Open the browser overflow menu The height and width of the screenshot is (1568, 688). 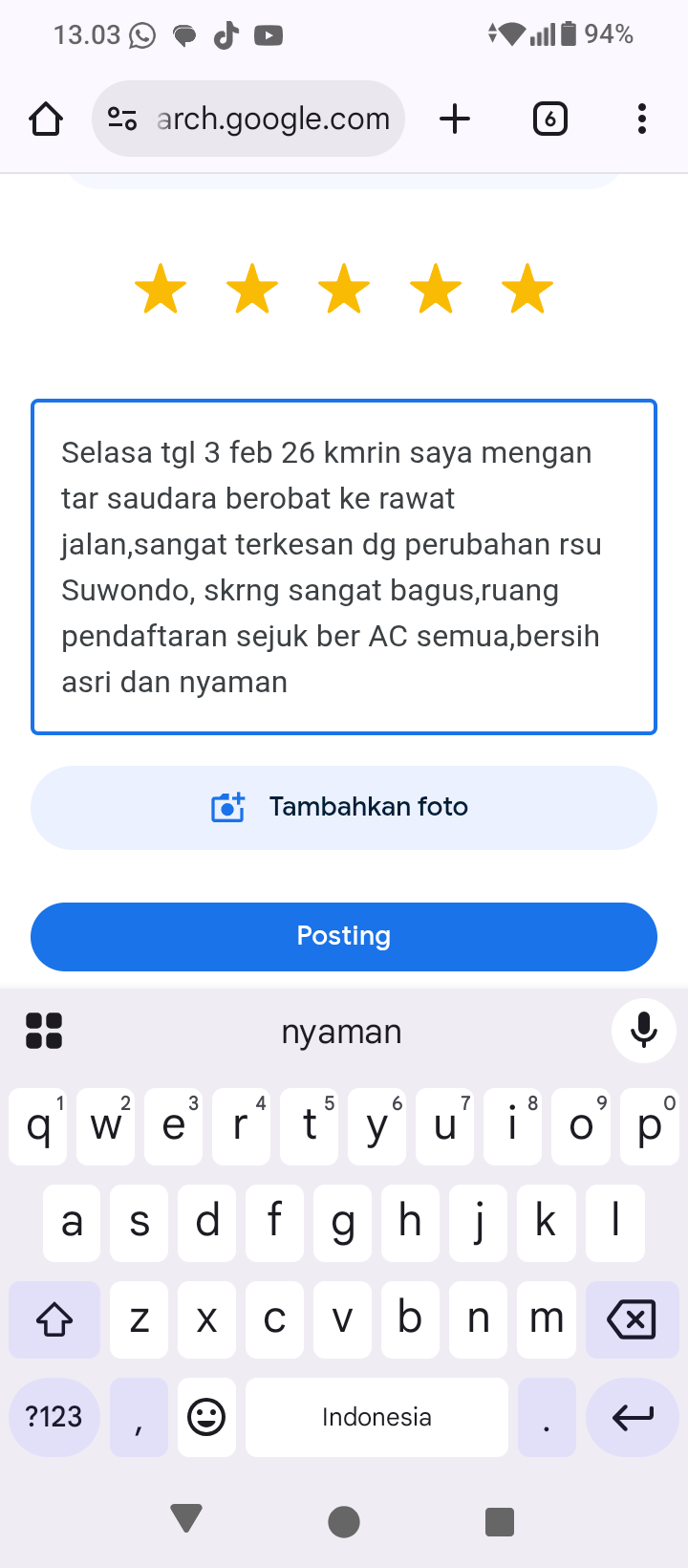[641, 120]
